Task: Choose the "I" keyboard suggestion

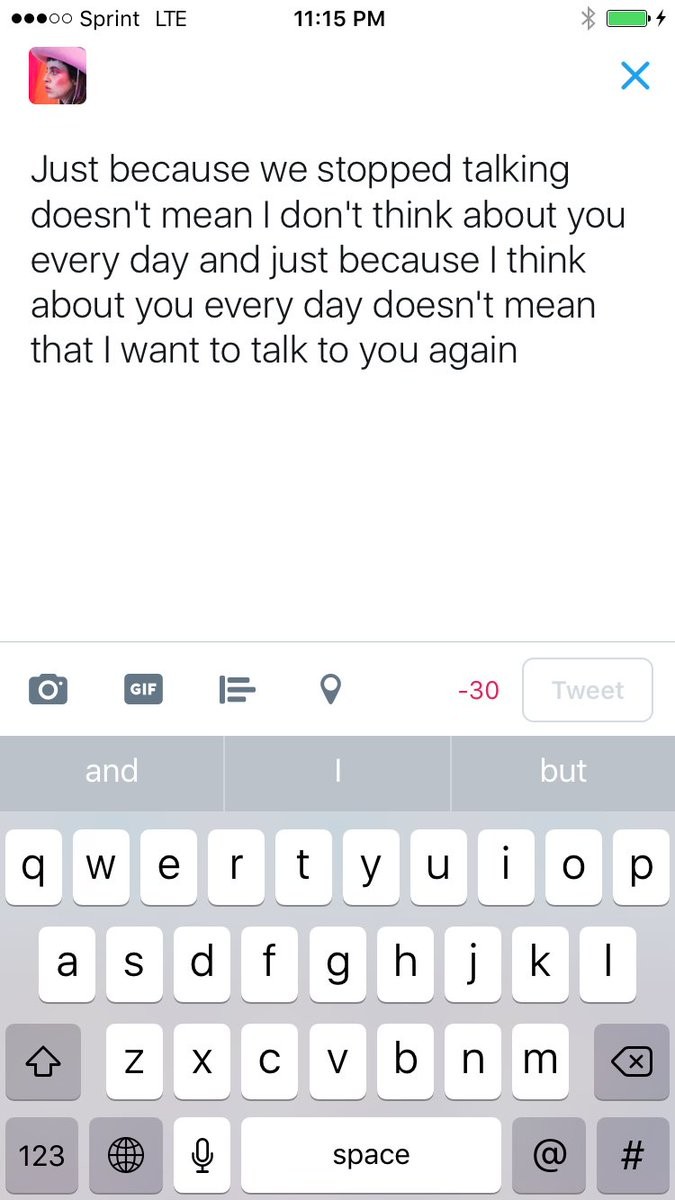Action: pos(338,771)
